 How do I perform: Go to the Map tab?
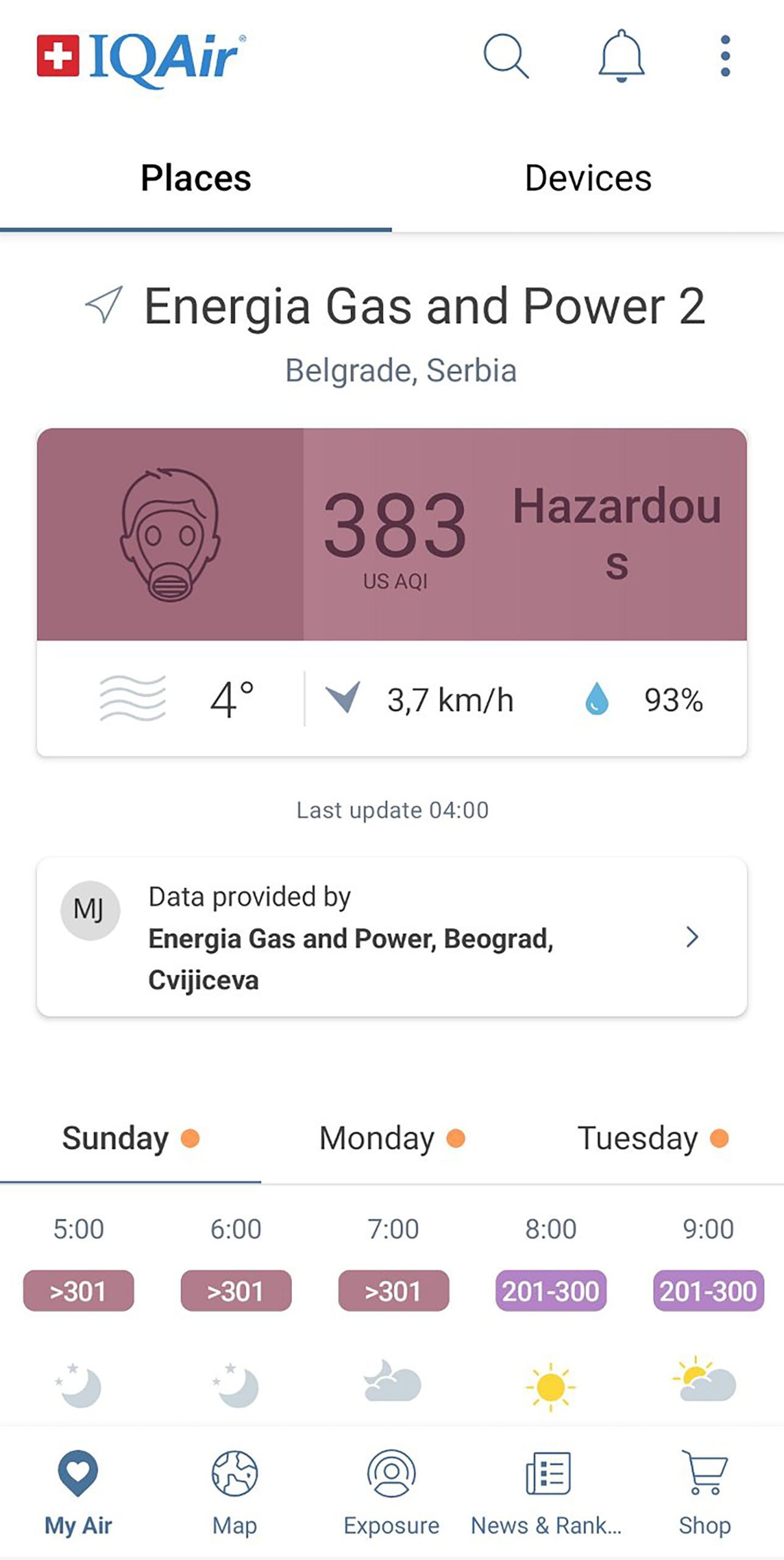[235, 1492]
